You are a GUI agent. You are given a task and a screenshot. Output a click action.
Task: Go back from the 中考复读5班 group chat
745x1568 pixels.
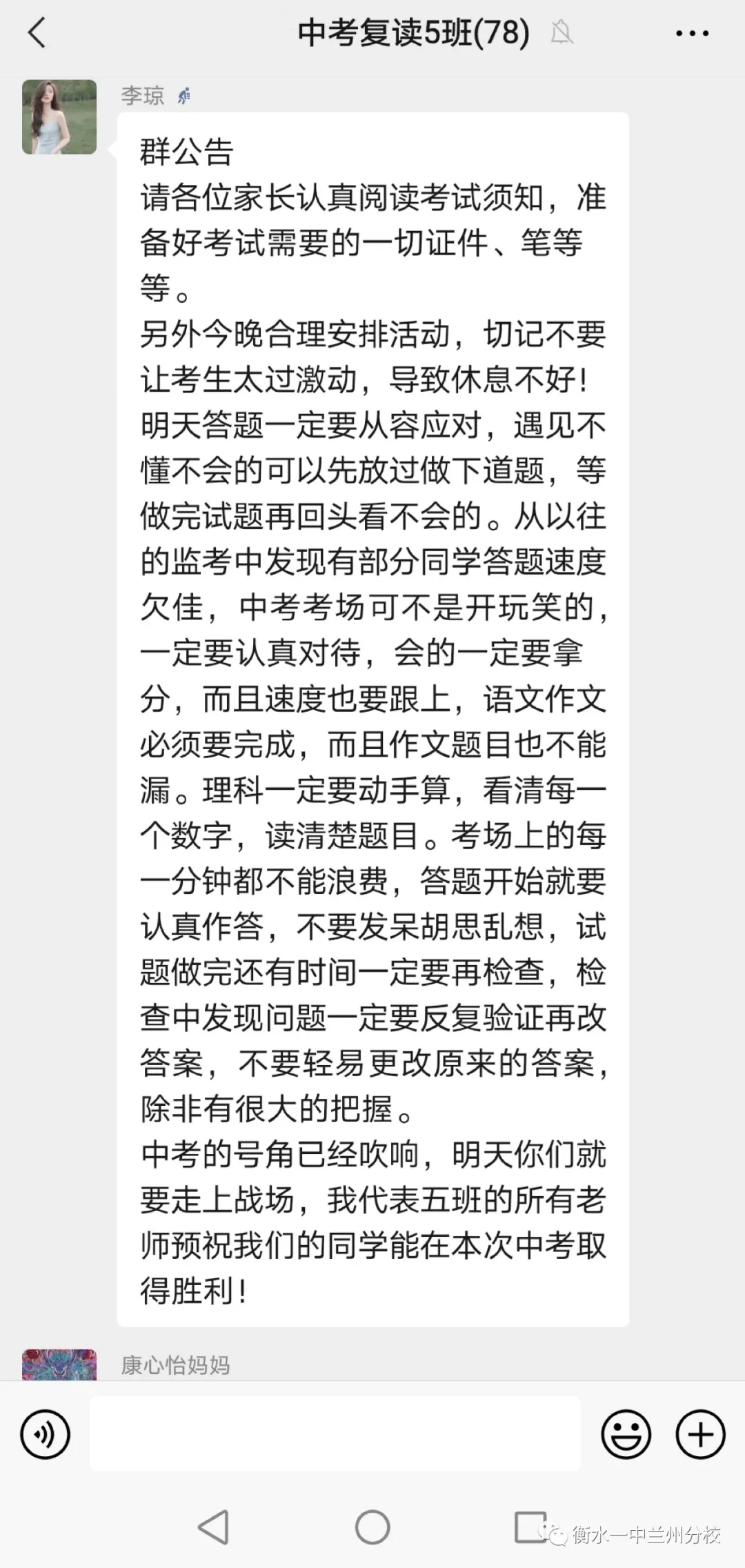pyautogui.click(x=37, y=32)
